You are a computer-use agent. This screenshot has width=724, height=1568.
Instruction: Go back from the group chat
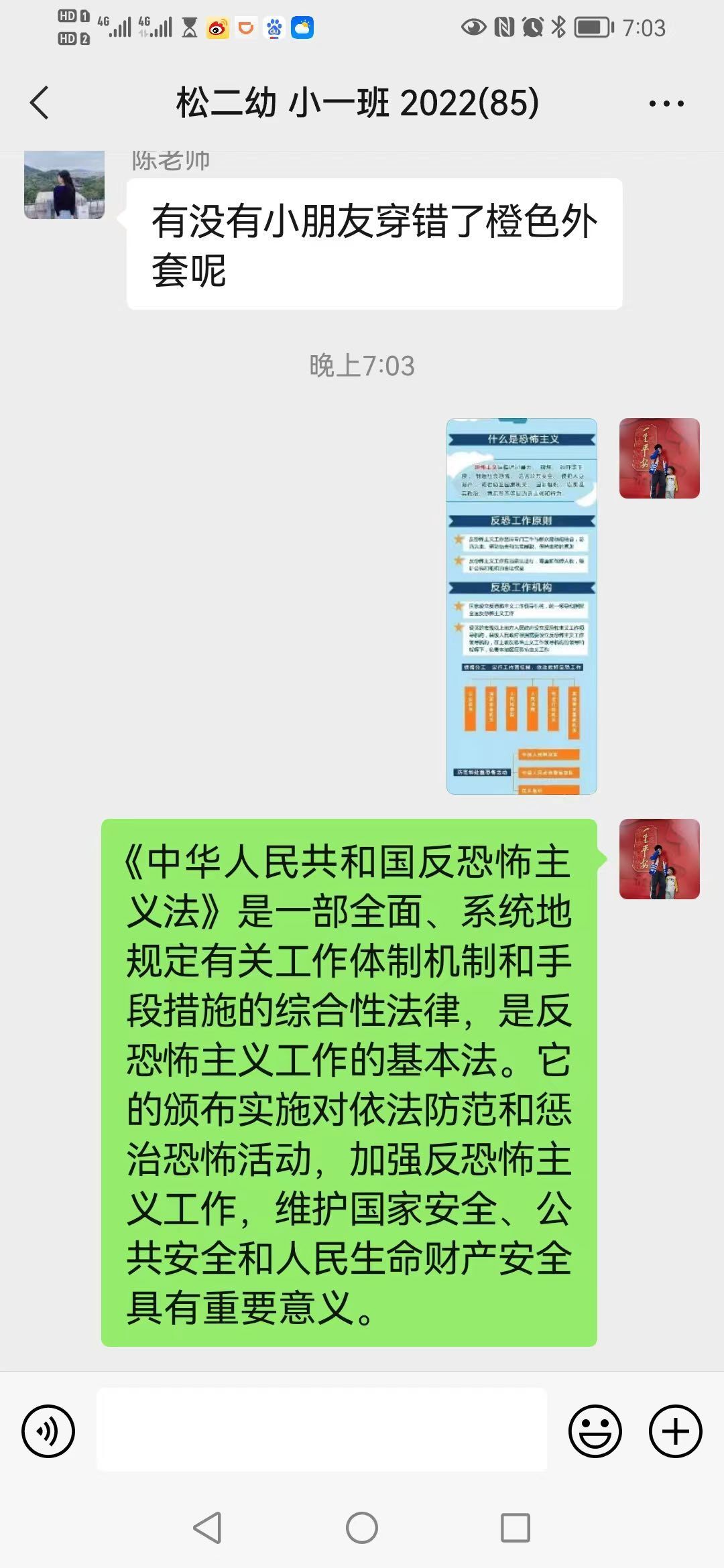pyautogui.click(x=40, y=103)
